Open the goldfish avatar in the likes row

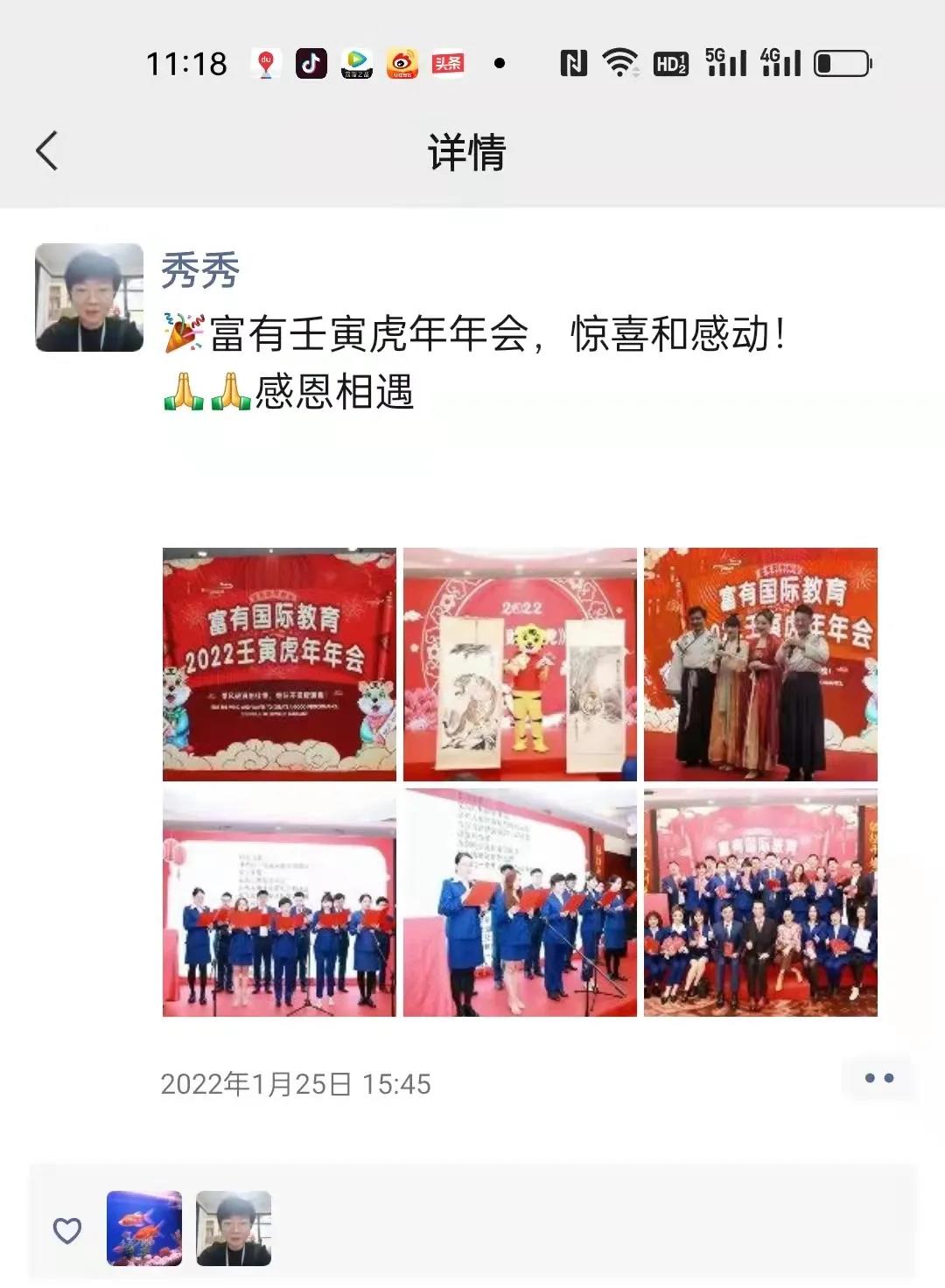(x=144, y=1228)
